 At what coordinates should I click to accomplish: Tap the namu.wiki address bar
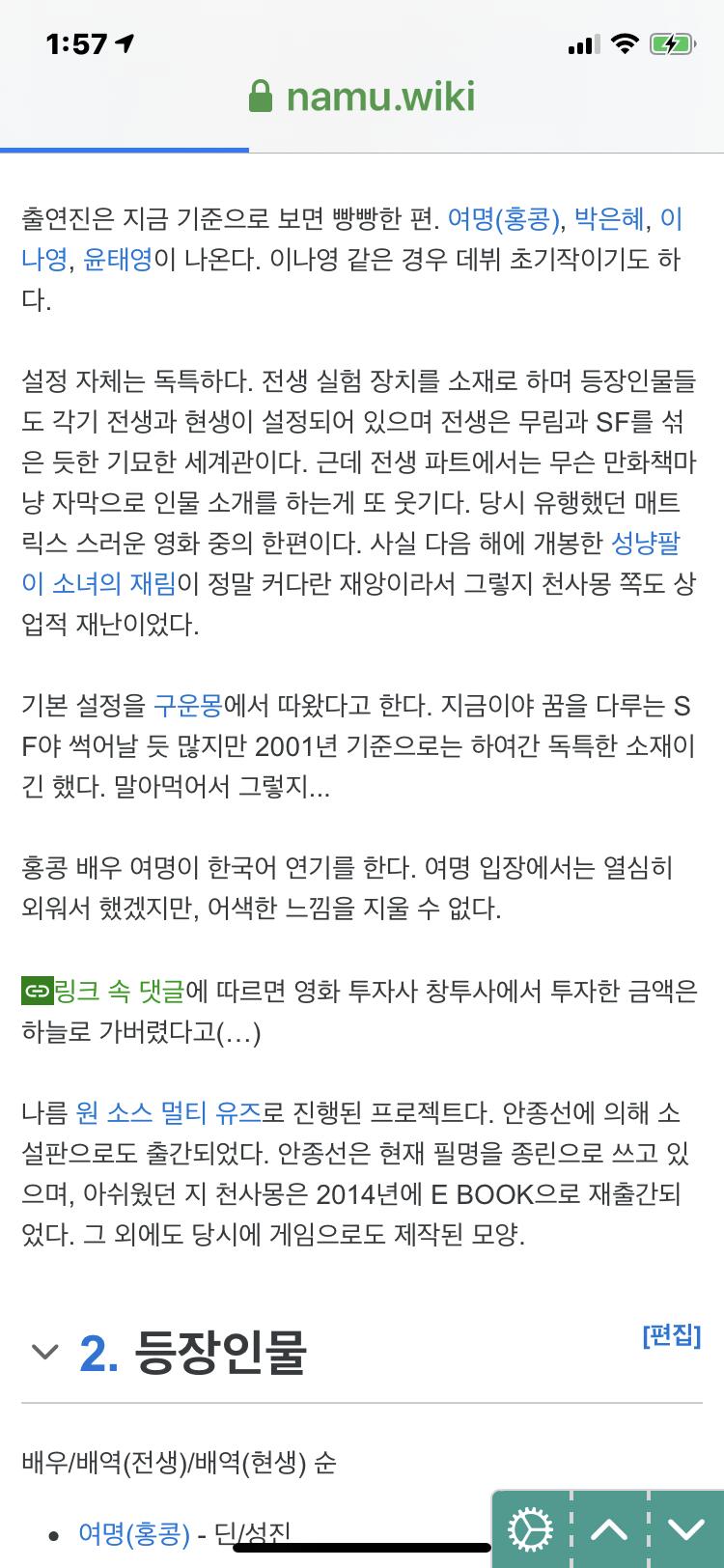click(362, 97)
